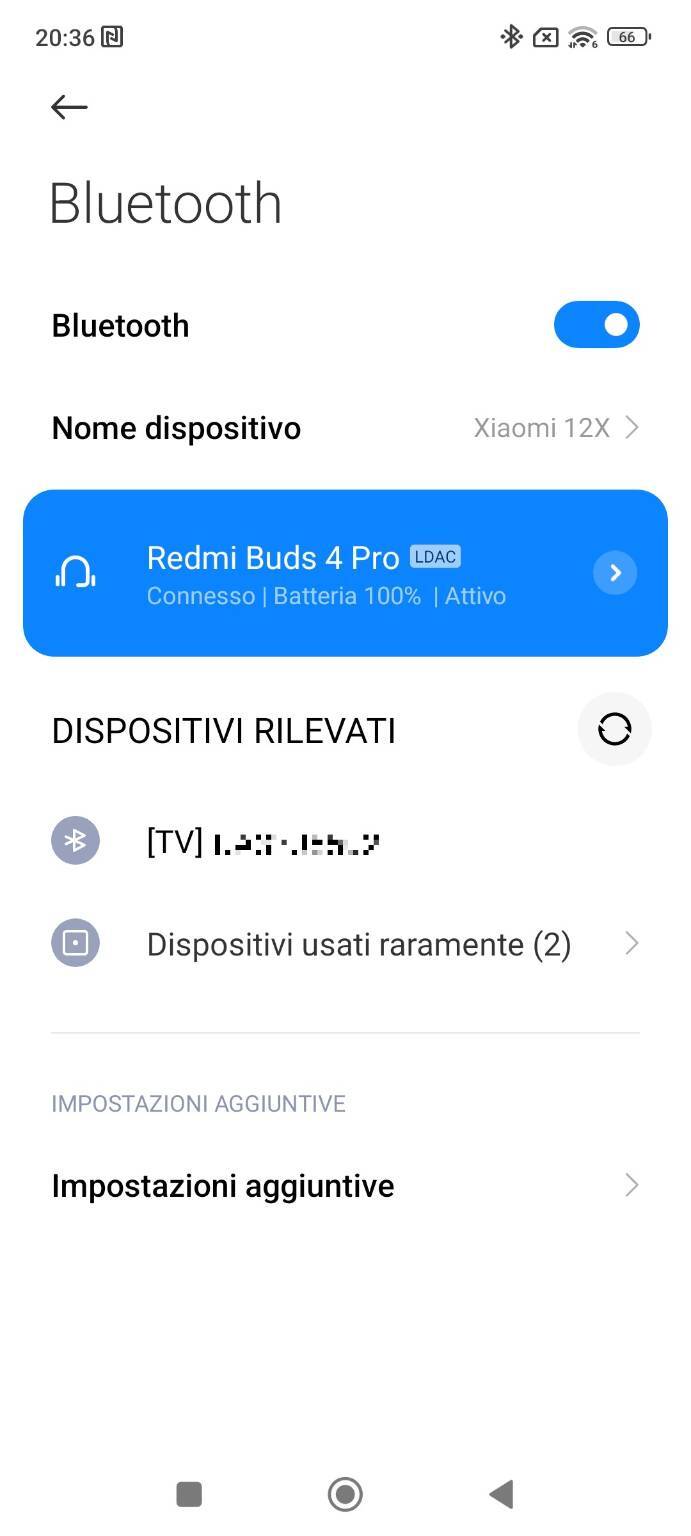Tap the system home button
691x1536 pixels.
tap(345, 1494)
